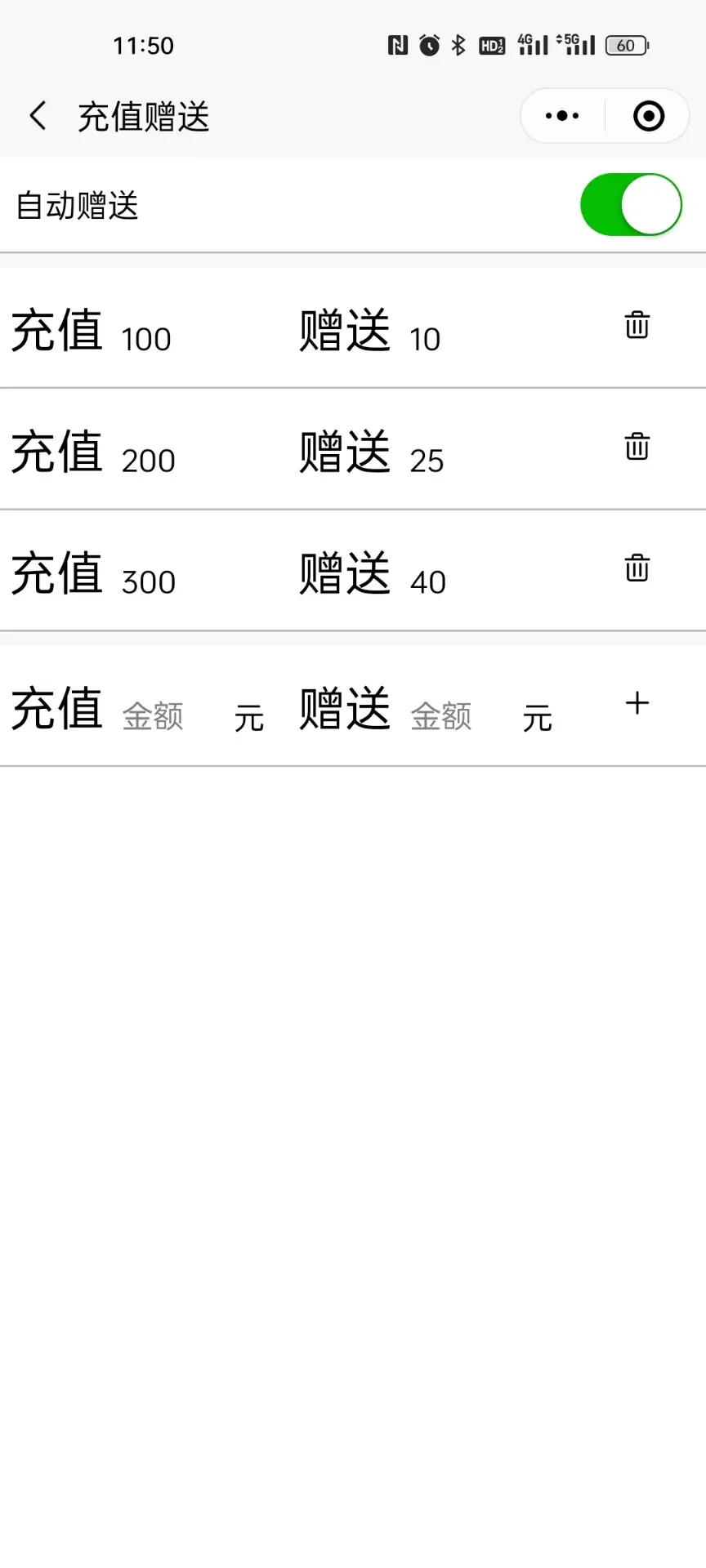706x1568 pixels.
Task: Close the mini program via the circle icon
Action: 649,116
